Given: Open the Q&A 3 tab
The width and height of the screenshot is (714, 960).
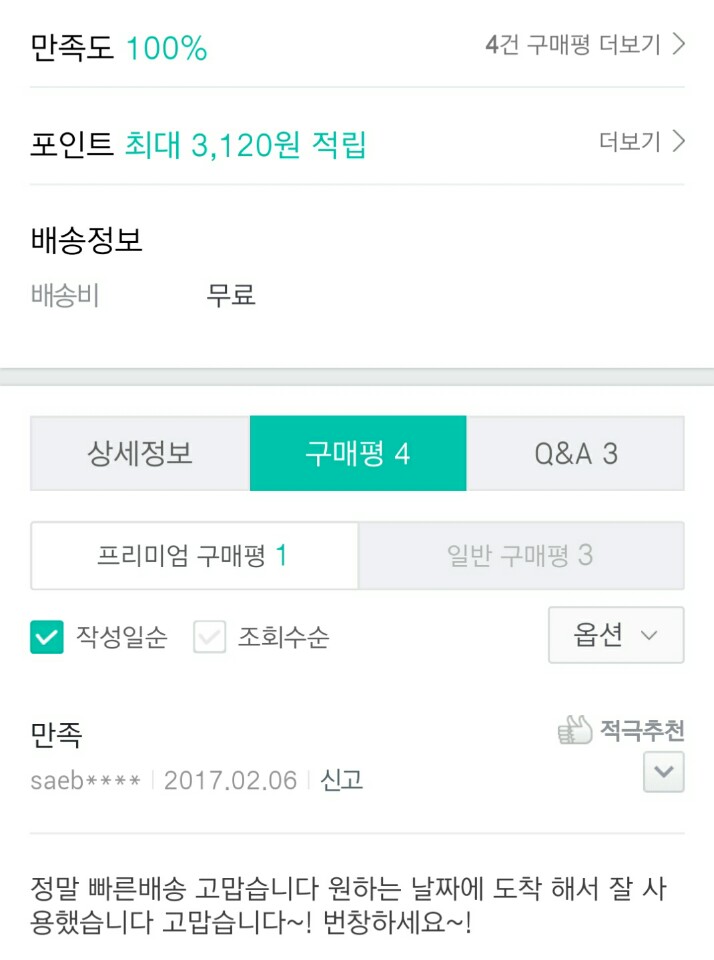Looking at the screenshot, I should point(576,454).
